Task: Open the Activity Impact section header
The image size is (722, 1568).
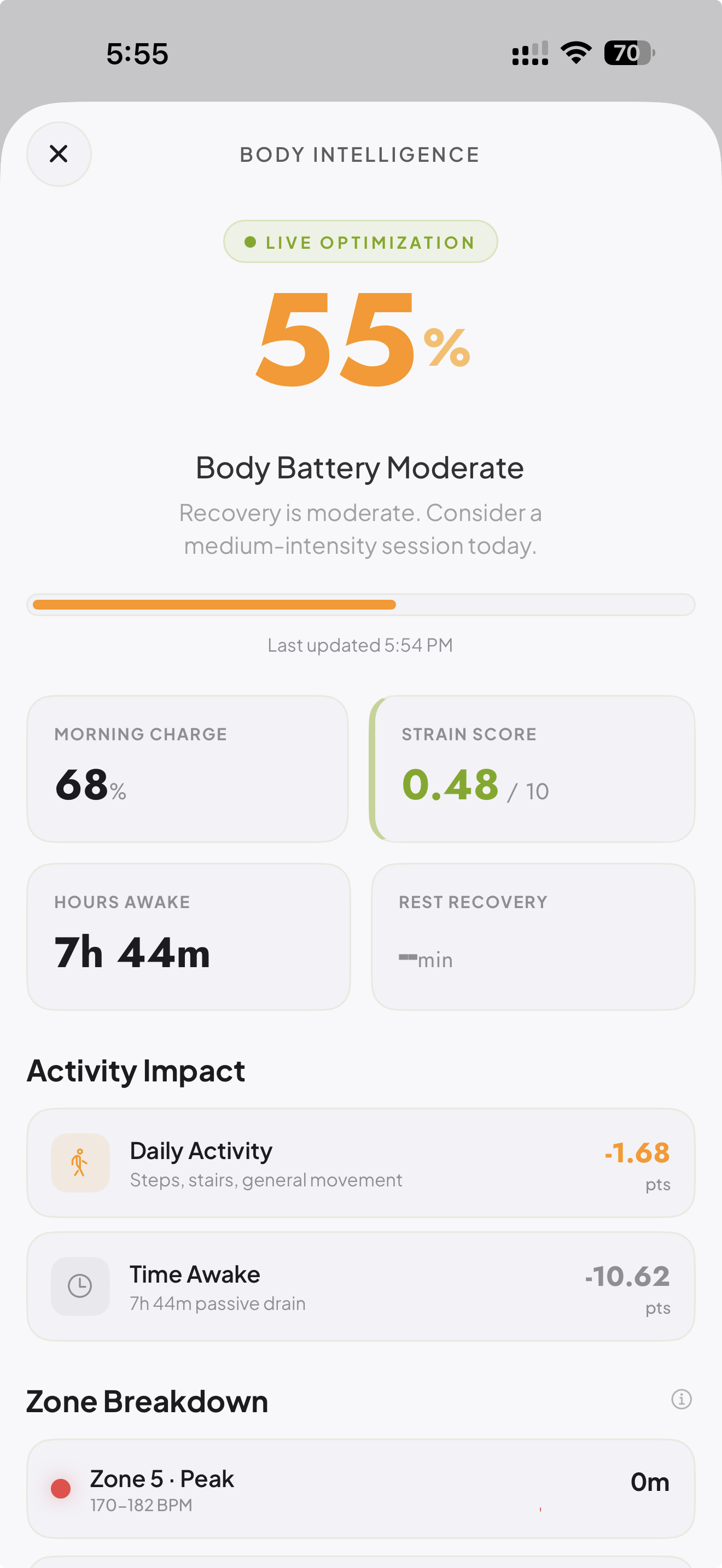Action: [136, 1070]
